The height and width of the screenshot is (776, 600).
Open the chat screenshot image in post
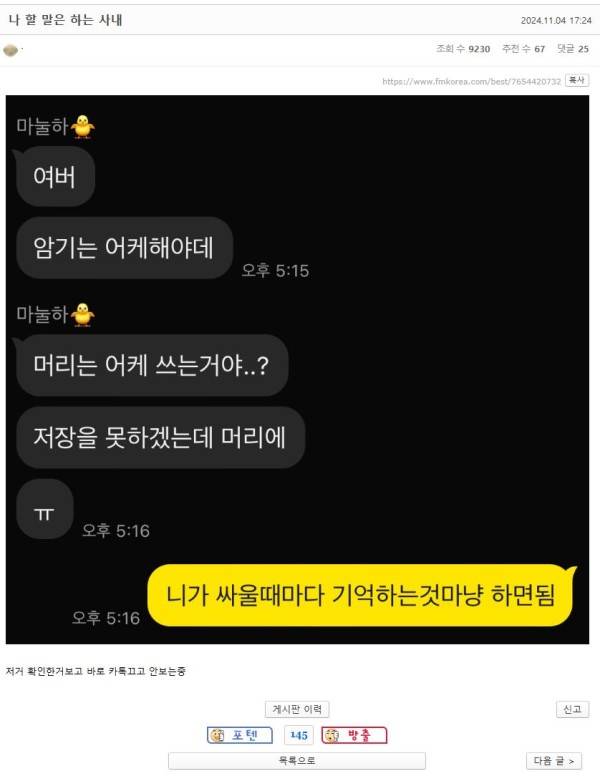click(295, 370)
